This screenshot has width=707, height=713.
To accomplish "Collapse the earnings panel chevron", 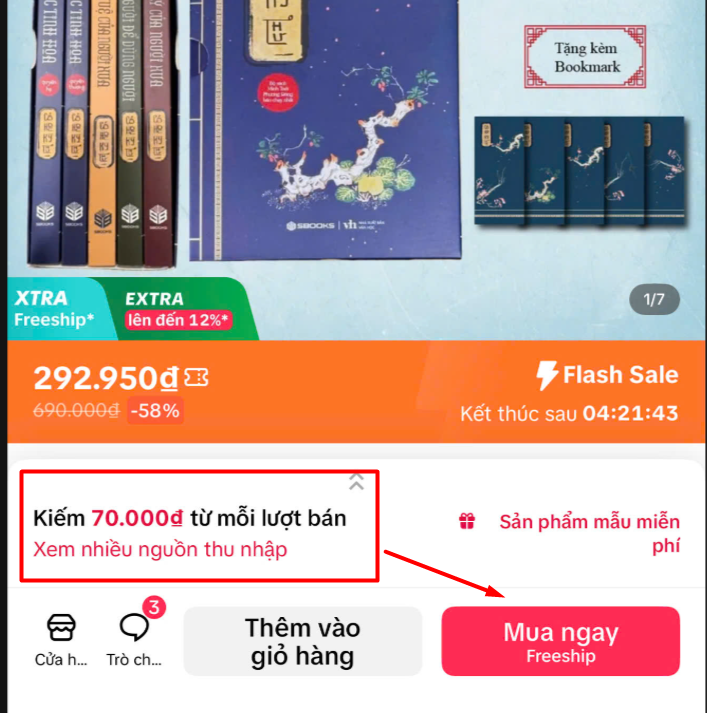I will tap(356, 482).
